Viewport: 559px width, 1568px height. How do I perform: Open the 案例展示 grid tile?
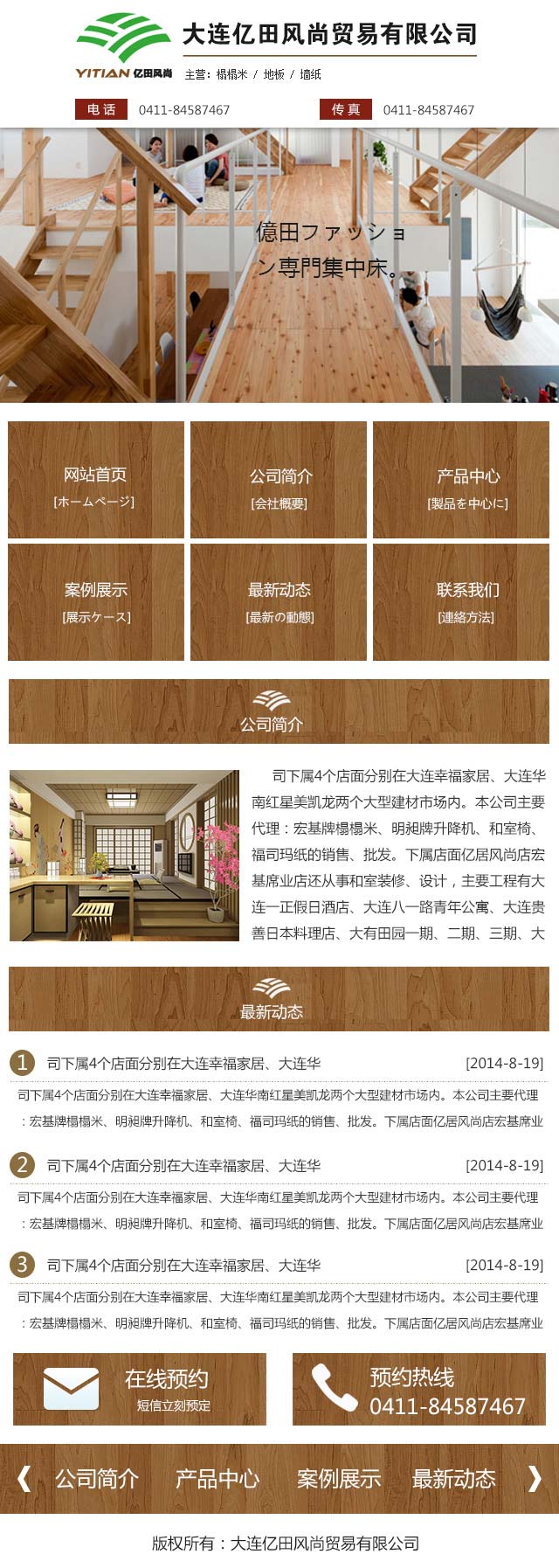pyautogui.click(x=96, y=602)
